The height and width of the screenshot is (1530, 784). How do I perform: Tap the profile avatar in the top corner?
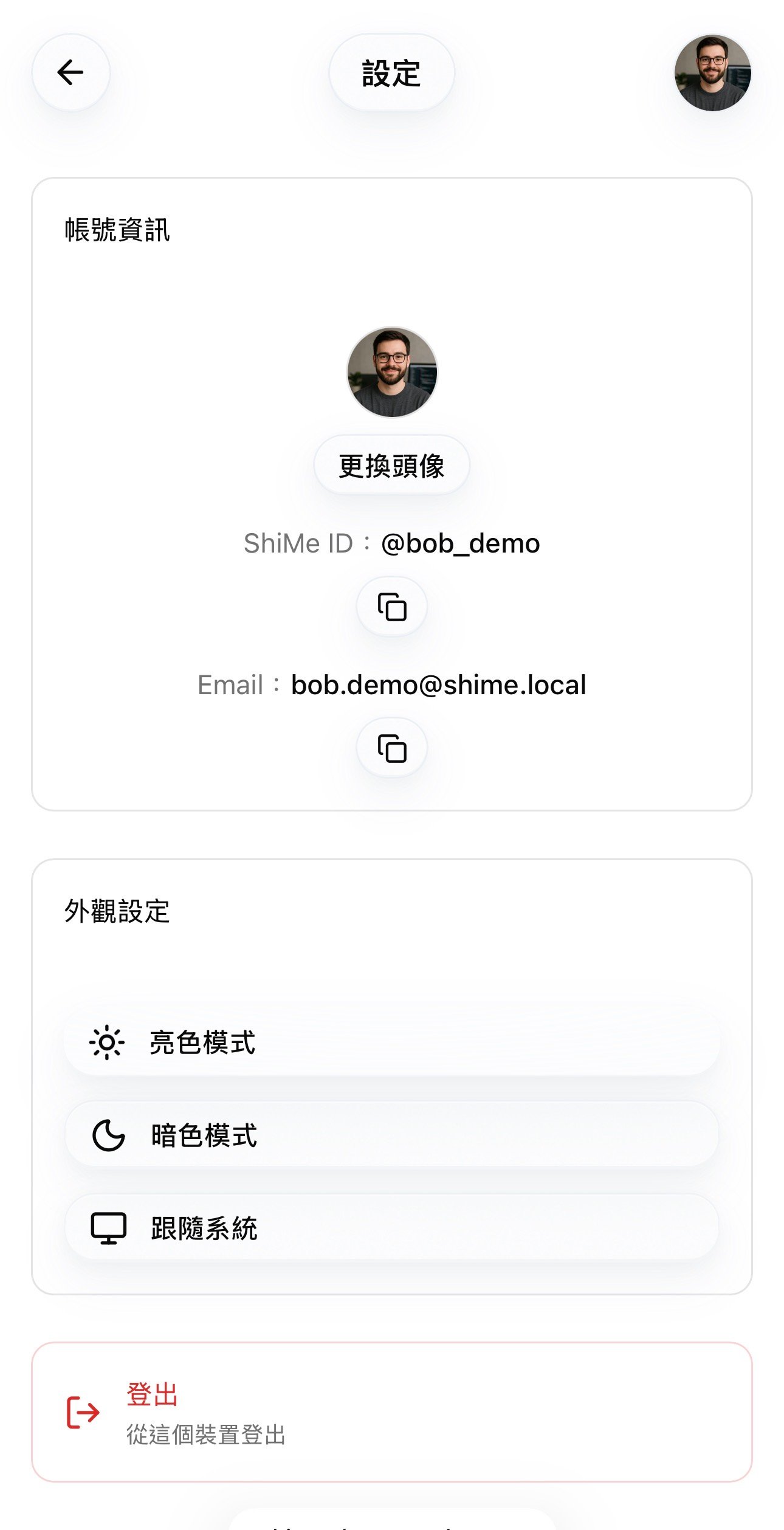coord(714,73)
